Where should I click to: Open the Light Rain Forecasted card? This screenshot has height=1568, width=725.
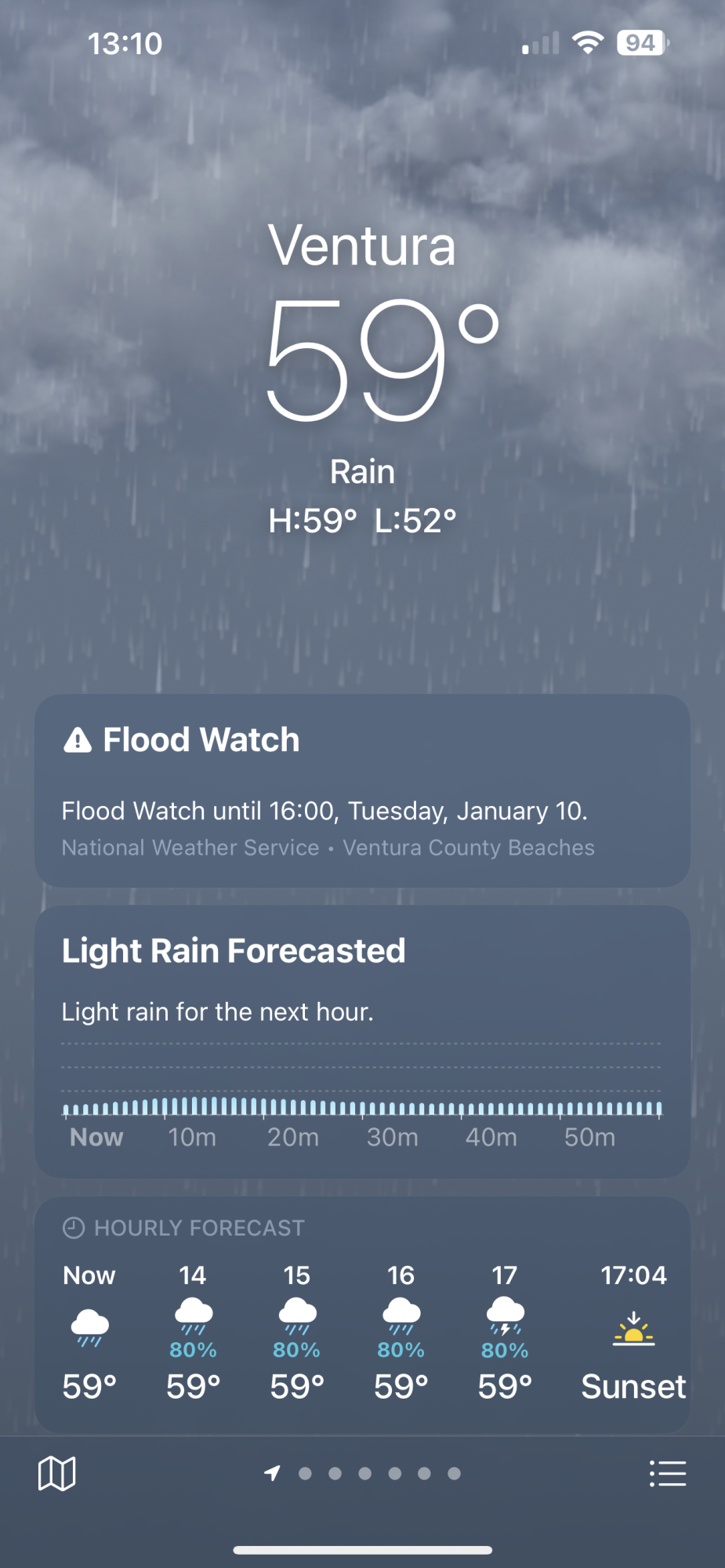point(362,1040)
